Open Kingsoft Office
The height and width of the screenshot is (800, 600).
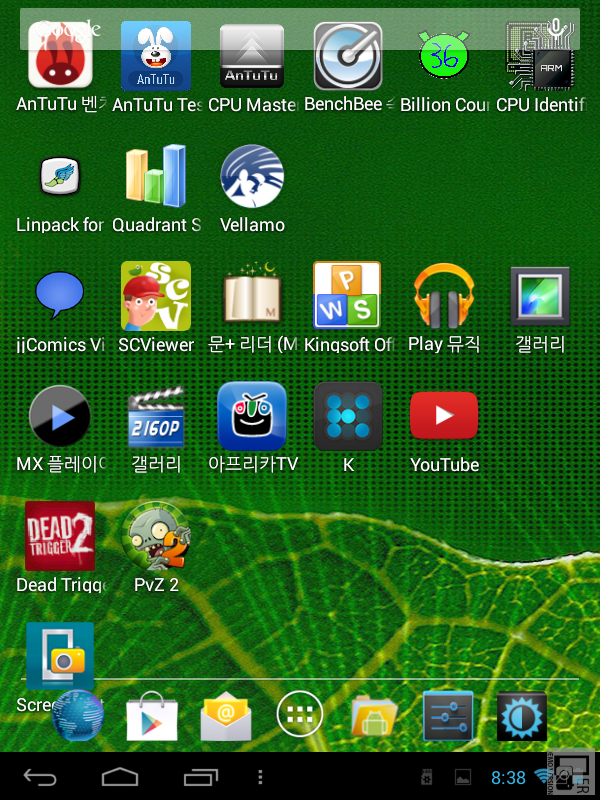pos(347,300)
